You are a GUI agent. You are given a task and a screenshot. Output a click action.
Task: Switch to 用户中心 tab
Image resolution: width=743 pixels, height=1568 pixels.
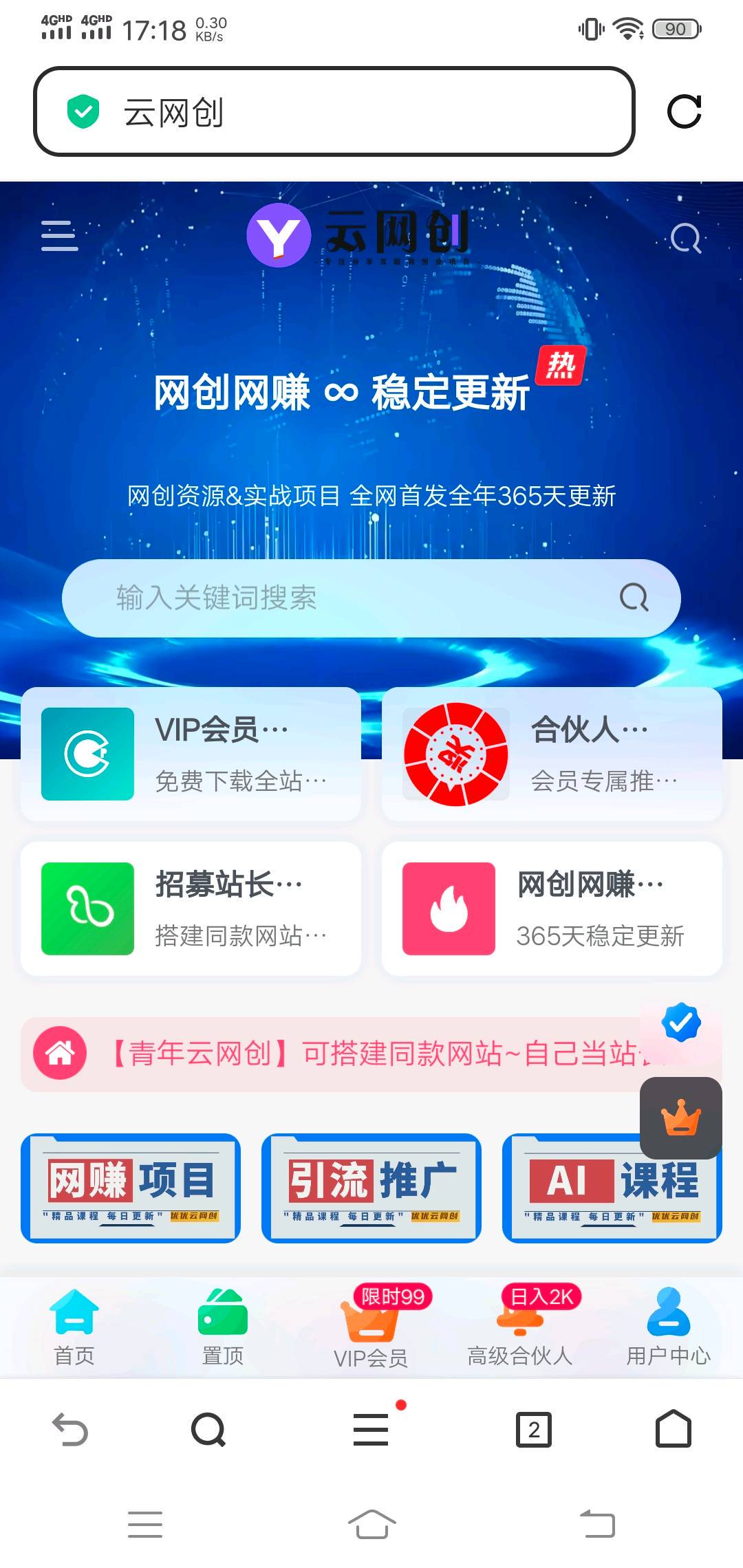click(x=668, y=1327)
